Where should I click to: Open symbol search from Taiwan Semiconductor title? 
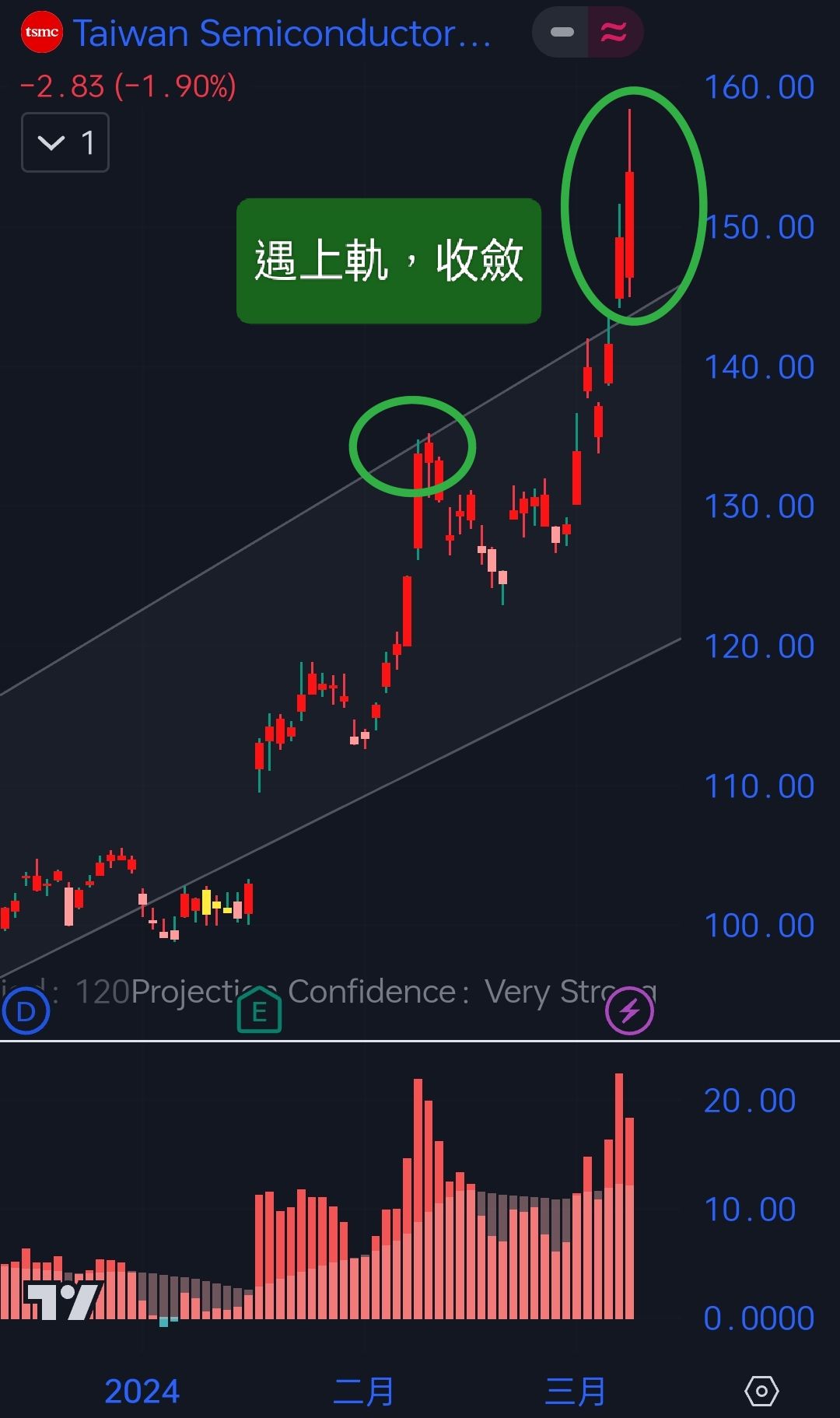coord(280,33)
